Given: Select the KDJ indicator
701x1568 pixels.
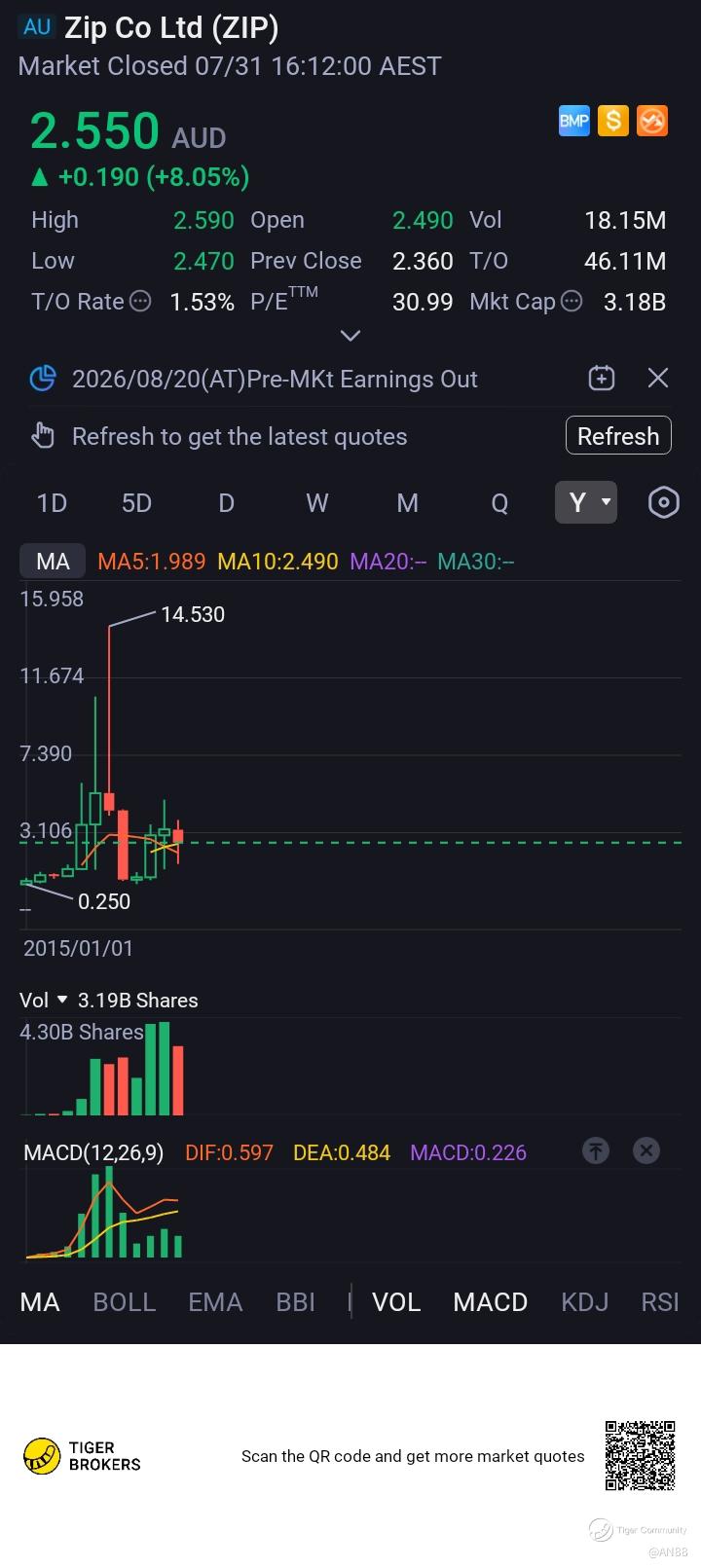Looking at the screenshot, I should pyautogui.click(x=584, y=1302).
